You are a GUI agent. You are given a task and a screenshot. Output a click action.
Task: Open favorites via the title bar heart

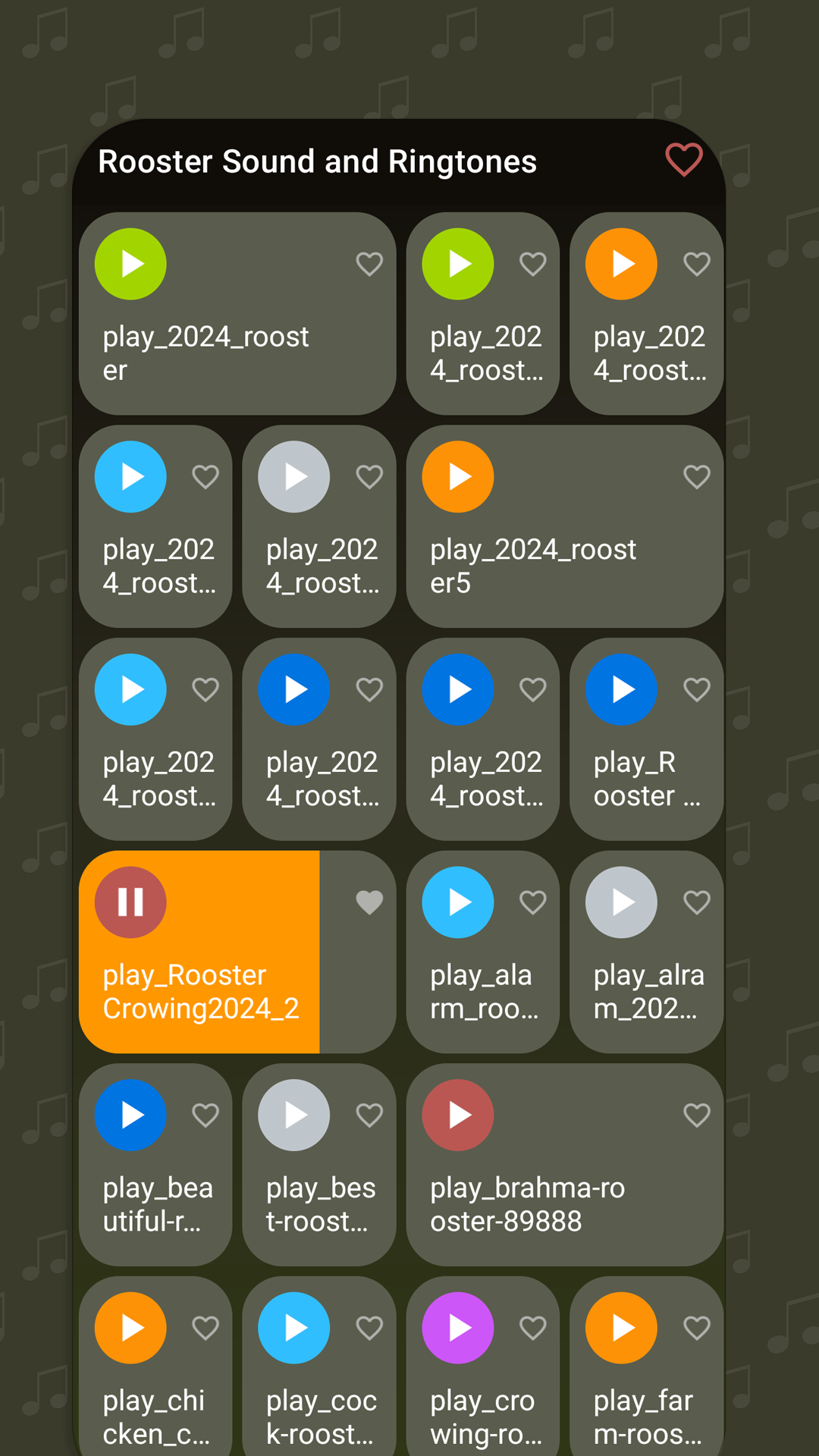tap(684, 160)
